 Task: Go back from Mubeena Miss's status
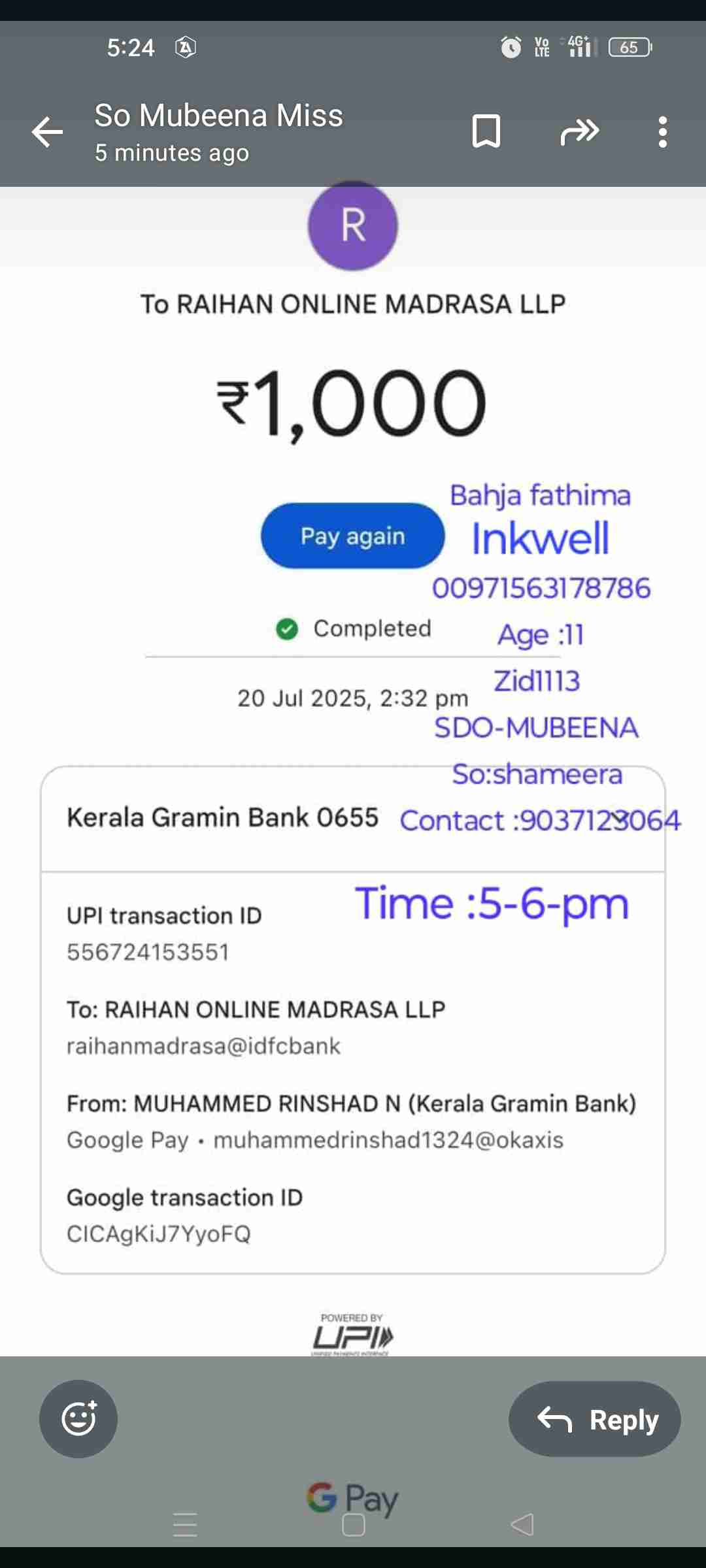[48, 133]
